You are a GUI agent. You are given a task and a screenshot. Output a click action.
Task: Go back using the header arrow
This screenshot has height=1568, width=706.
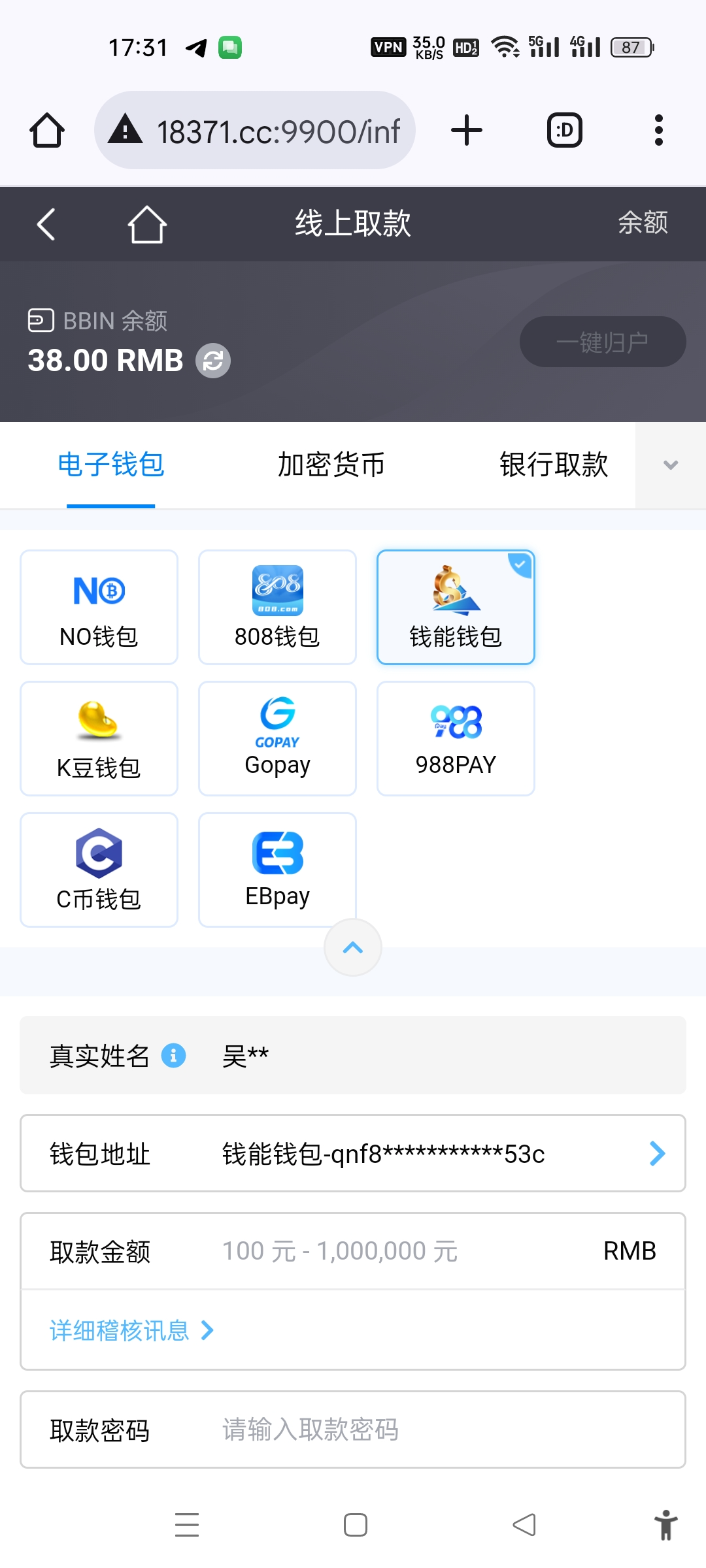(x=46, y=225)
